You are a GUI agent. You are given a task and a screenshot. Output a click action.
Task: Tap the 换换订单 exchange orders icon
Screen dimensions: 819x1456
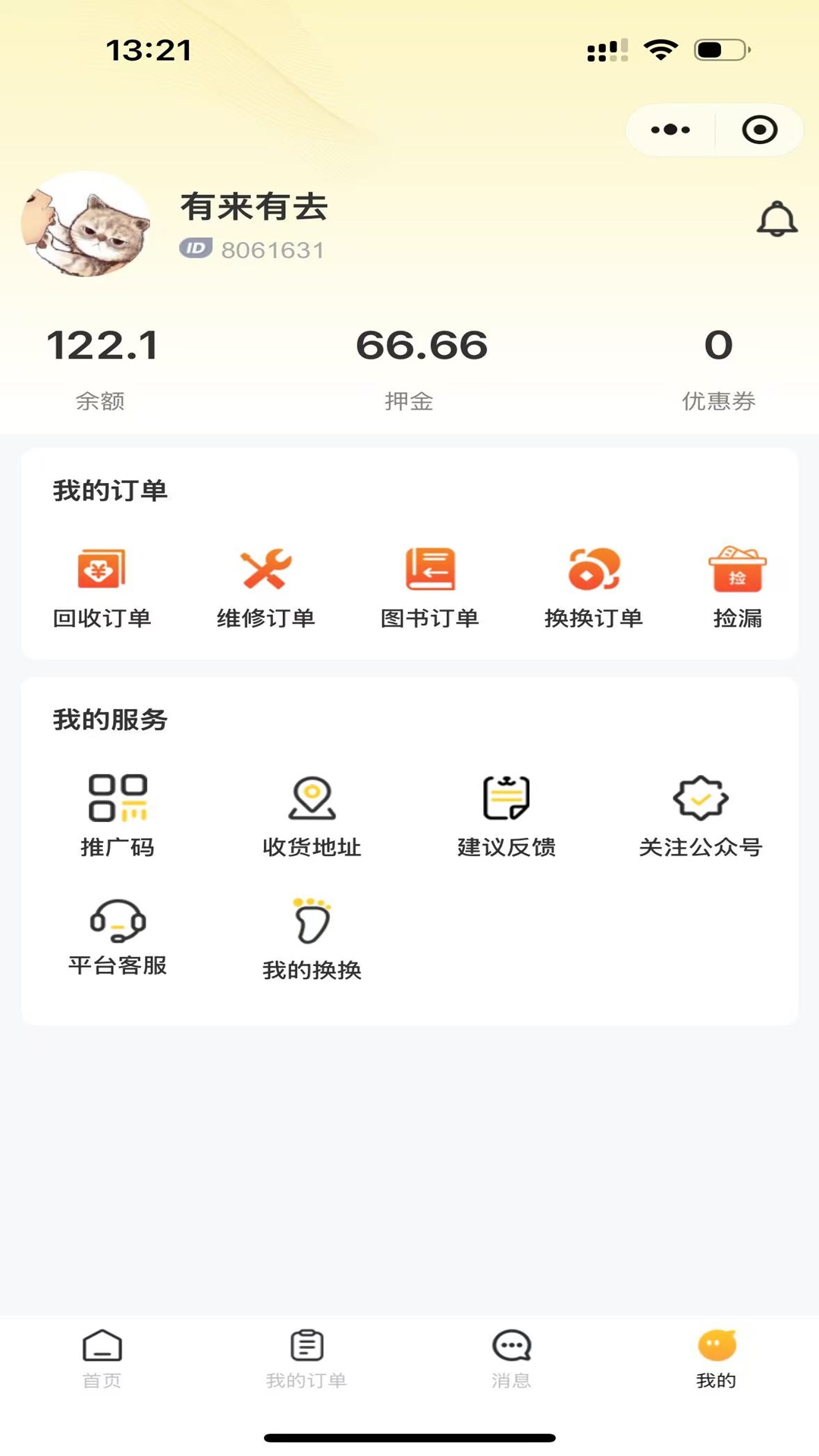click(x=593, y=578)
